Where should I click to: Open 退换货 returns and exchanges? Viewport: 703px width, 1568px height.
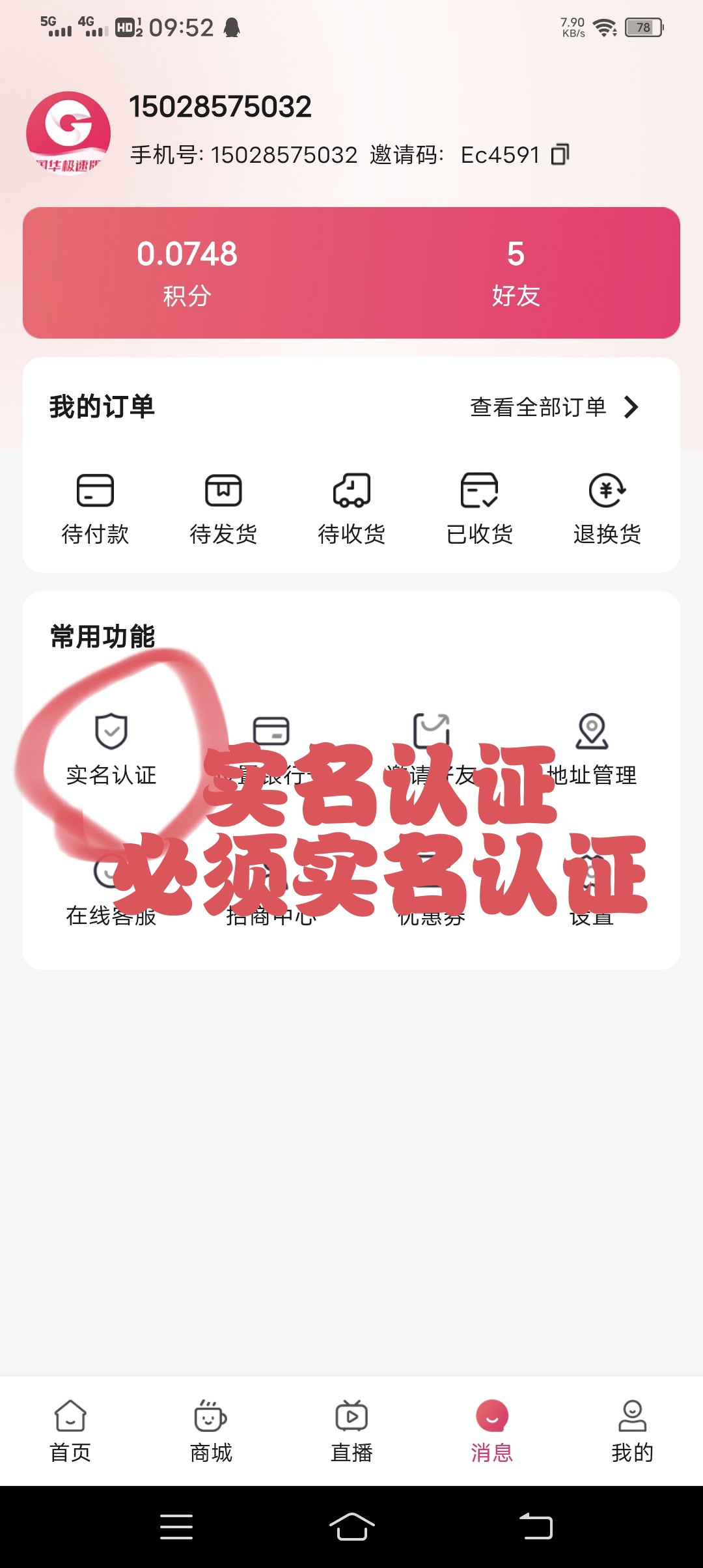607,509
